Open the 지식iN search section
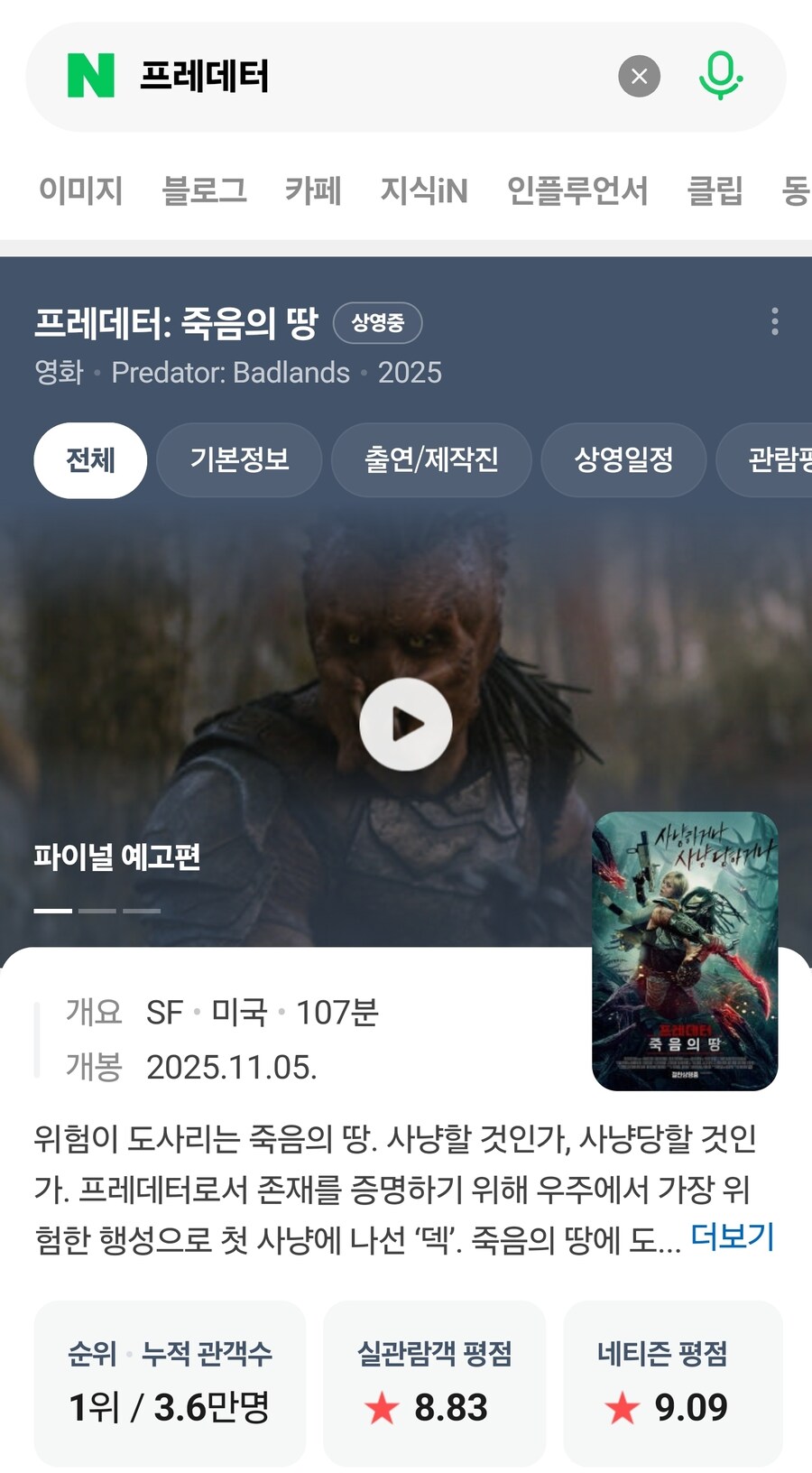This screenshot has width=812, height=1473. (x=422, y=190)
